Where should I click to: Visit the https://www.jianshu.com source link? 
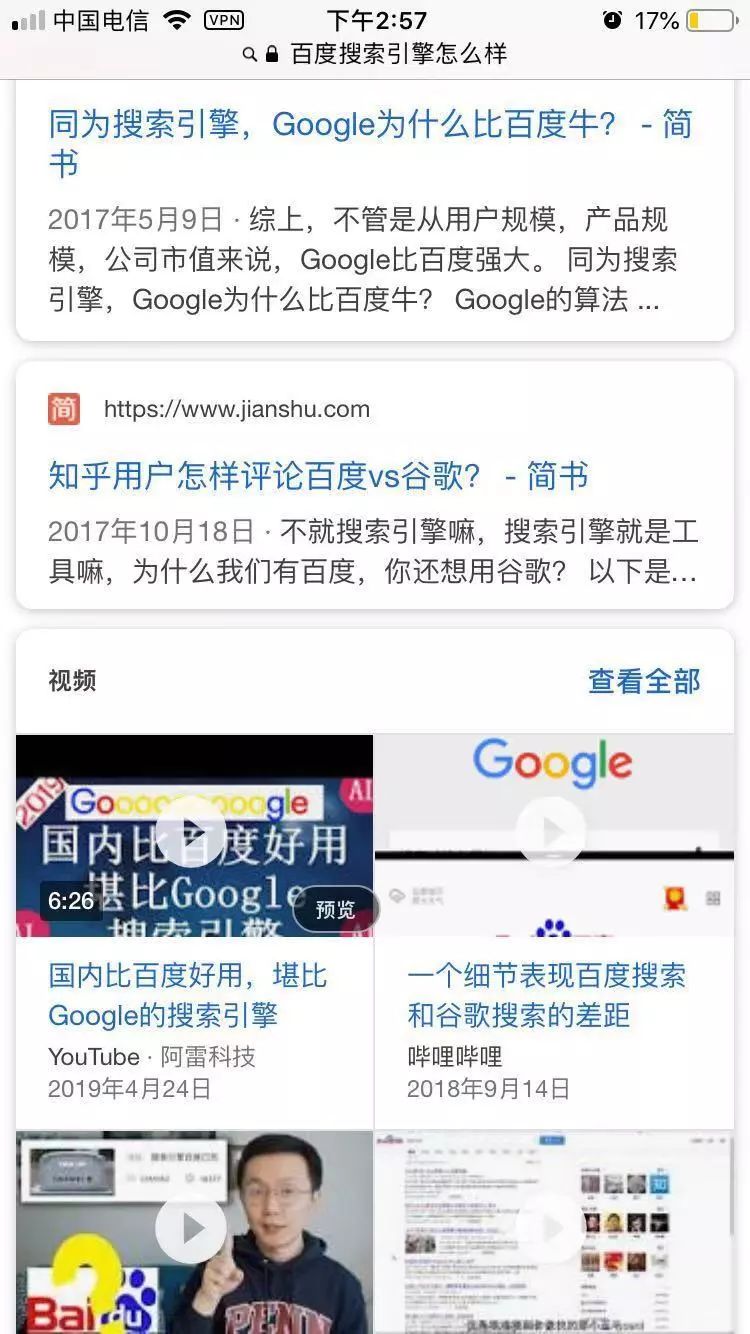pos(236,409)
